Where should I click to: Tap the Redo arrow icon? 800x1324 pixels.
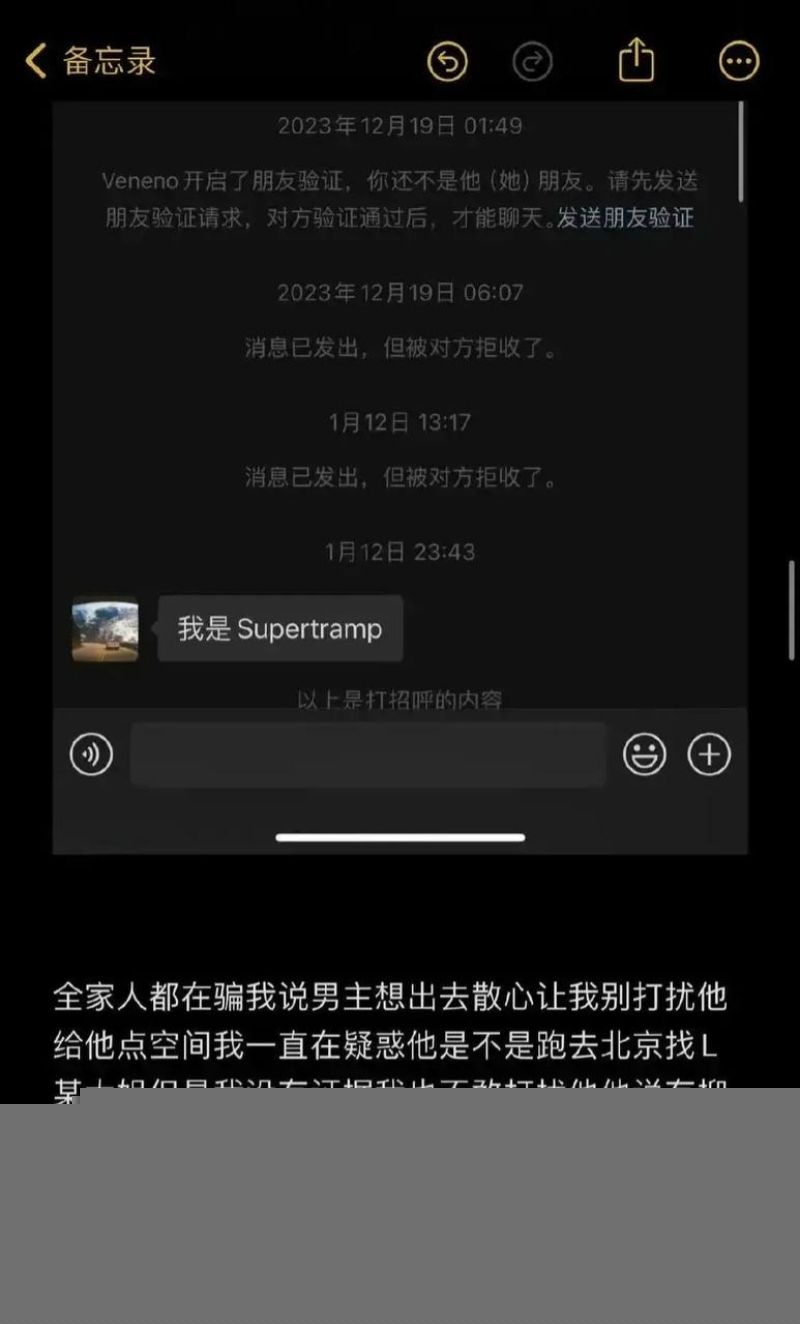click(x=533, y=61)
